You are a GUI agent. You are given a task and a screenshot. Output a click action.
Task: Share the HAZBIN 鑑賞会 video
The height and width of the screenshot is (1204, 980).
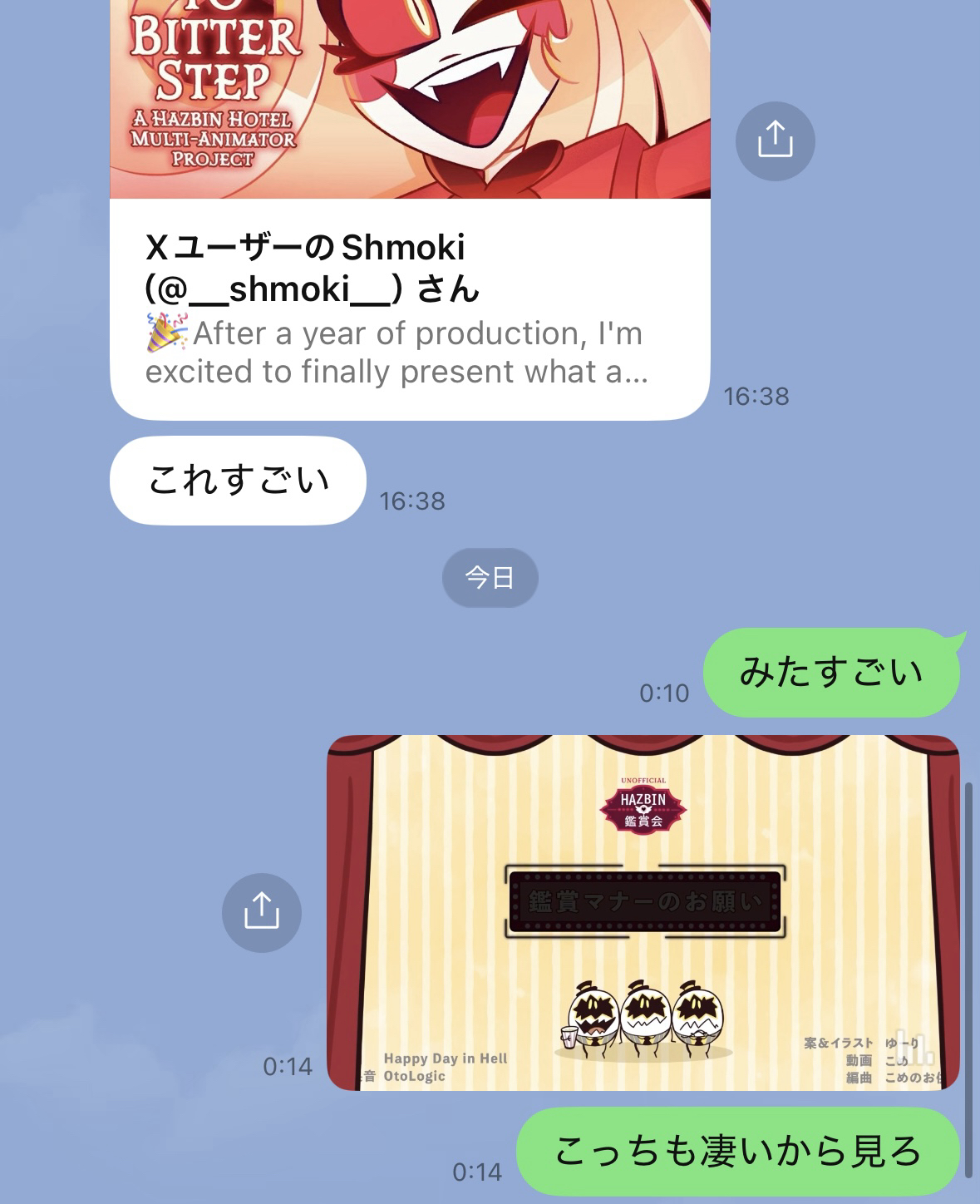tap(261, 912)
